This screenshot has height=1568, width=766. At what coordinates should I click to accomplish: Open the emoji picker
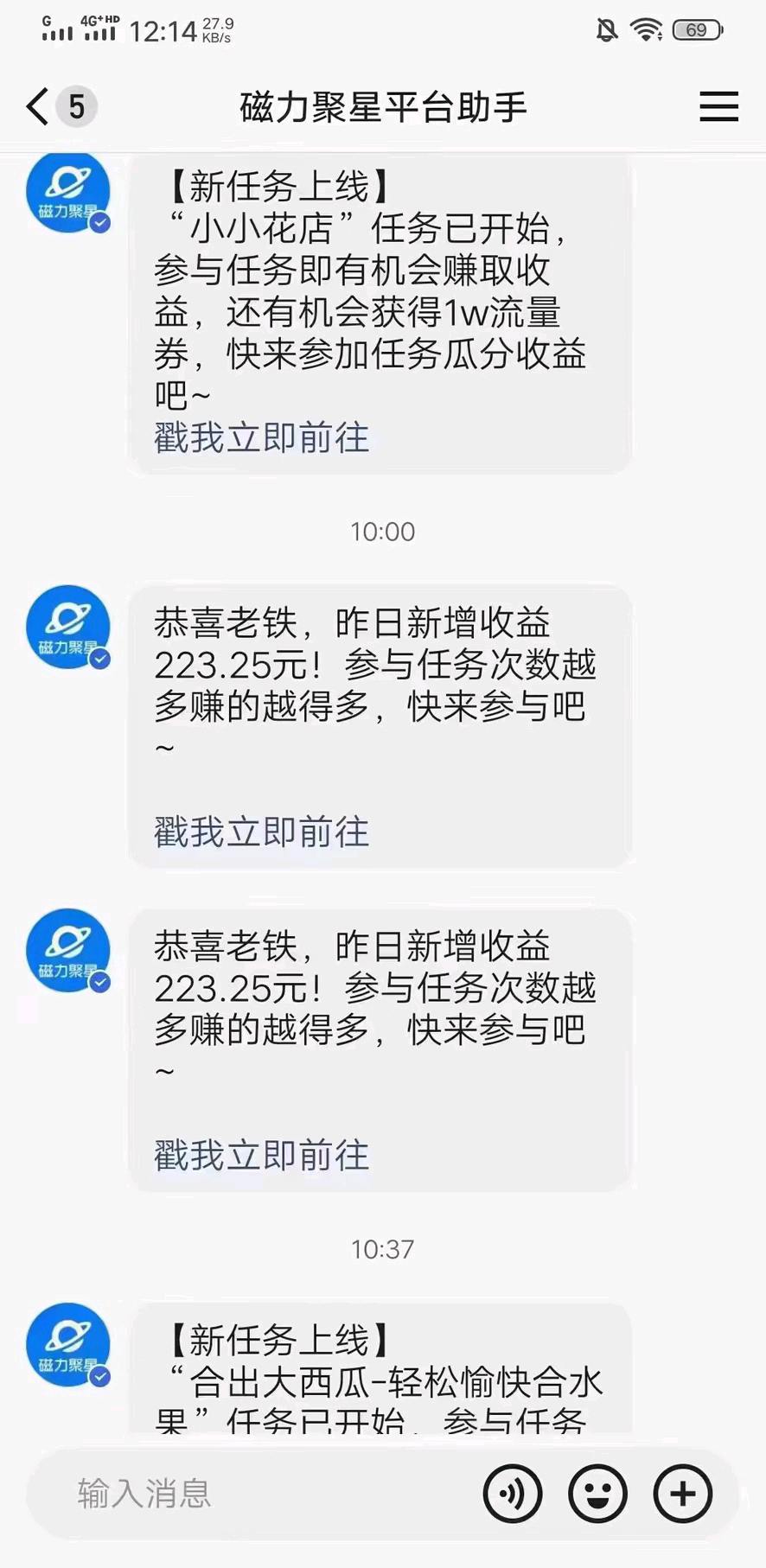pyautogui.click(x=597, y=1493)
